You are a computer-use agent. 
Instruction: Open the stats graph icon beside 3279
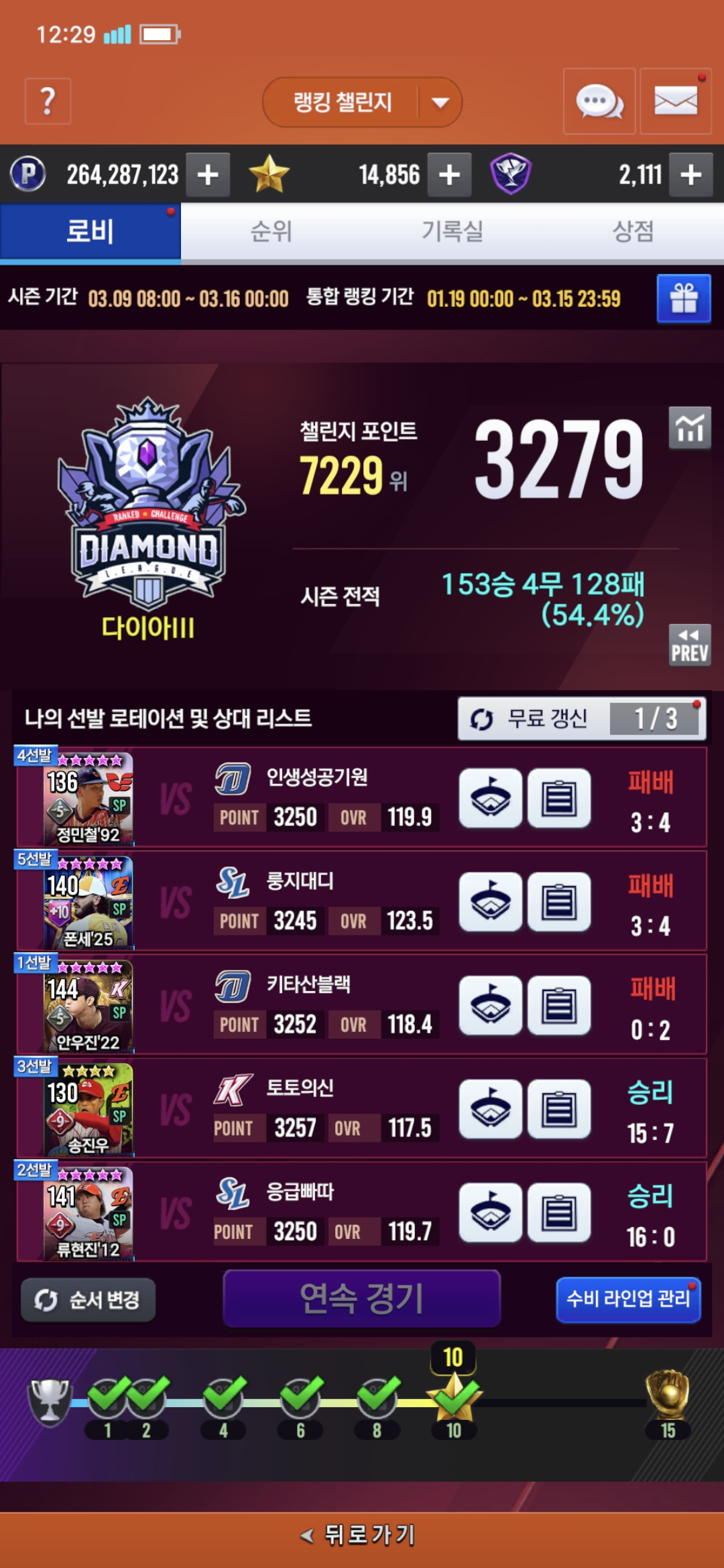click(x=689, y=428)
